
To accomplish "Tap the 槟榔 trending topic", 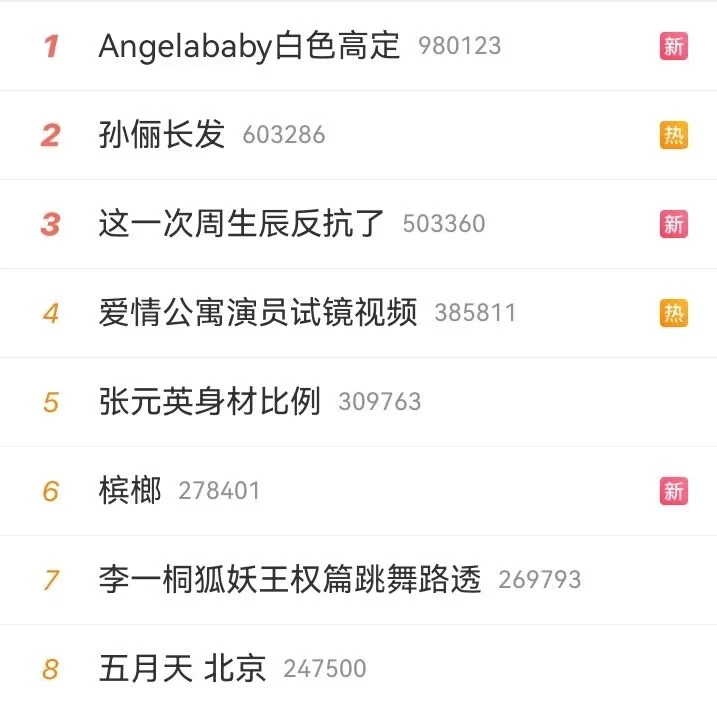I will [130, 491].
